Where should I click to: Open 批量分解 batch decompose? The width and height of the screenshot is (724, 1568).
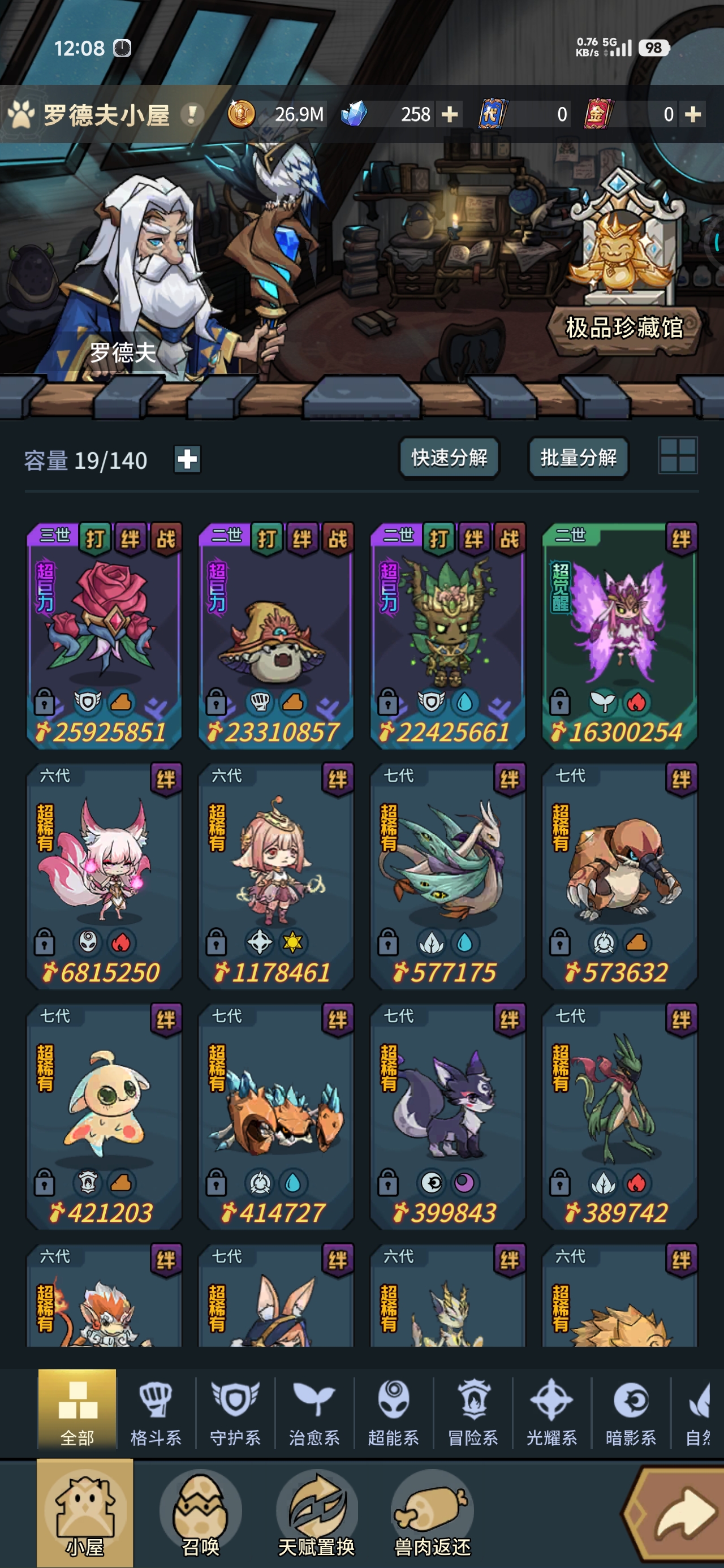click(x=578, y=458)
